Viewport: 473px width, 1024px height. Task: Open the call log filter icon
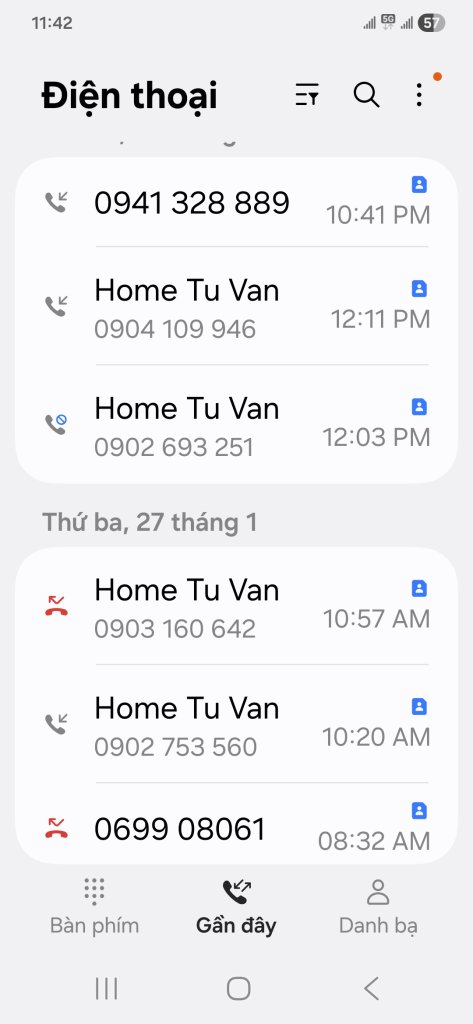click(x=306, y=95)
